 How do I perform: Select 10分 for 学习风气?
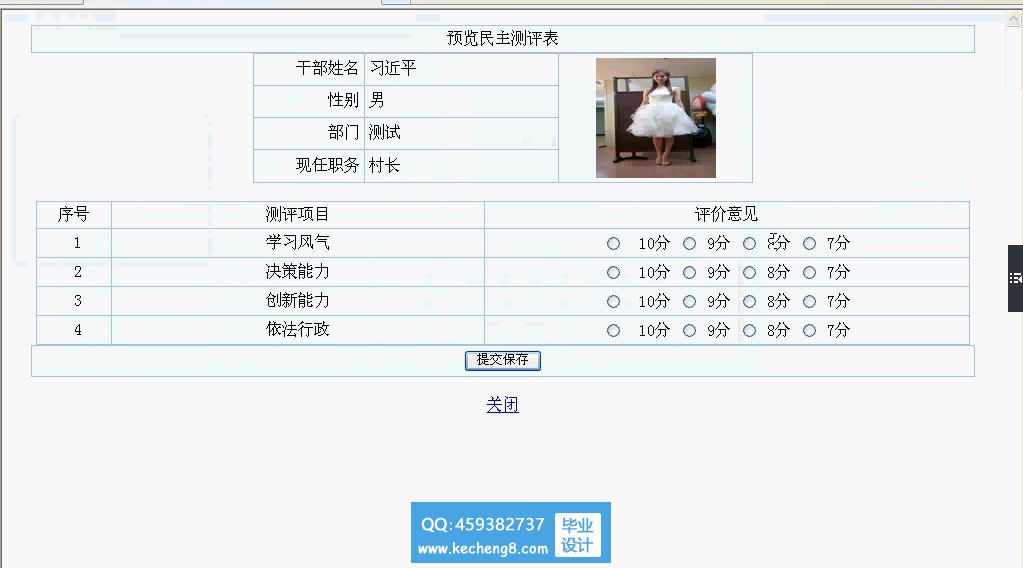pyautogui.click(x=614, y=243)
